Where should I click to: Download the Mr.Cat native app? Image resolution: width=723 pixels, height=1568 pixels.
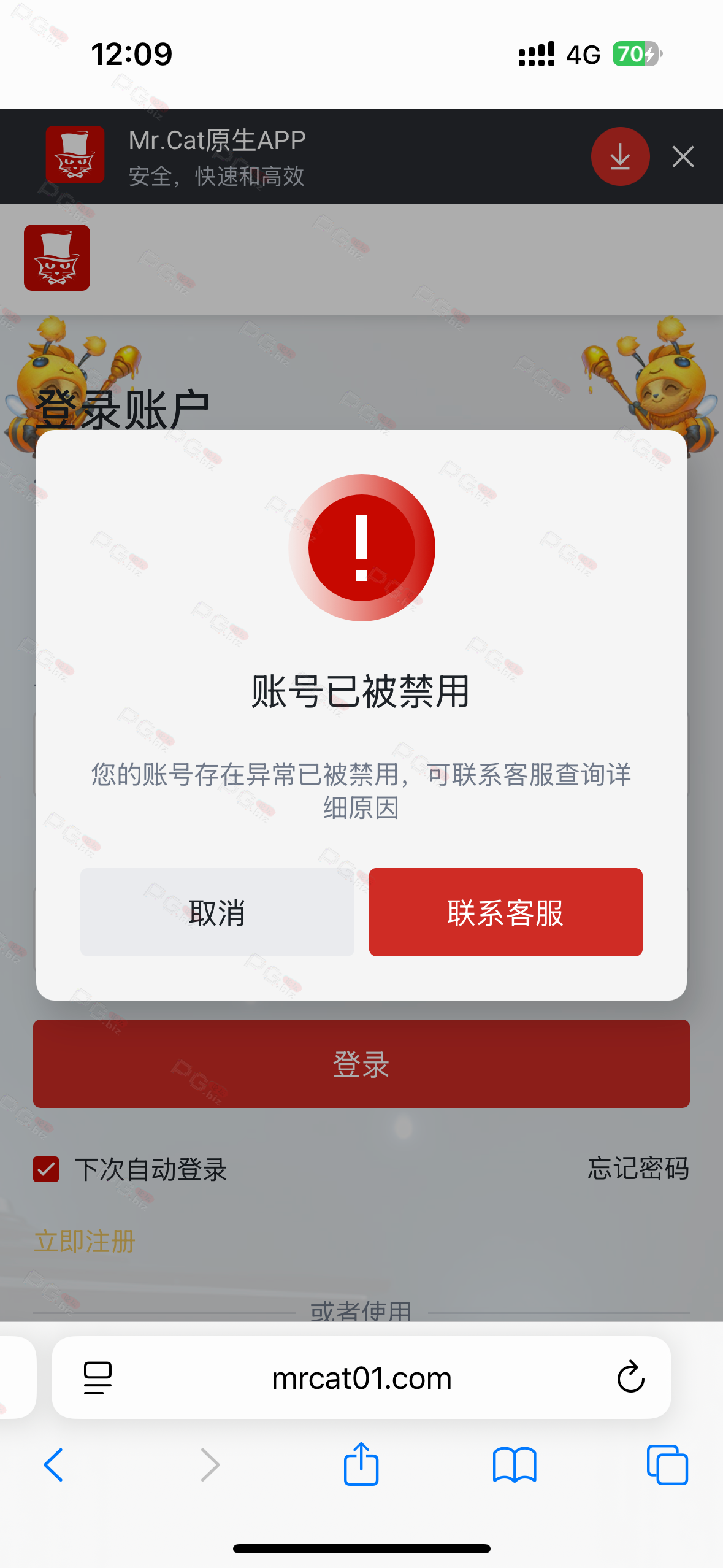[x=620, y=156]
